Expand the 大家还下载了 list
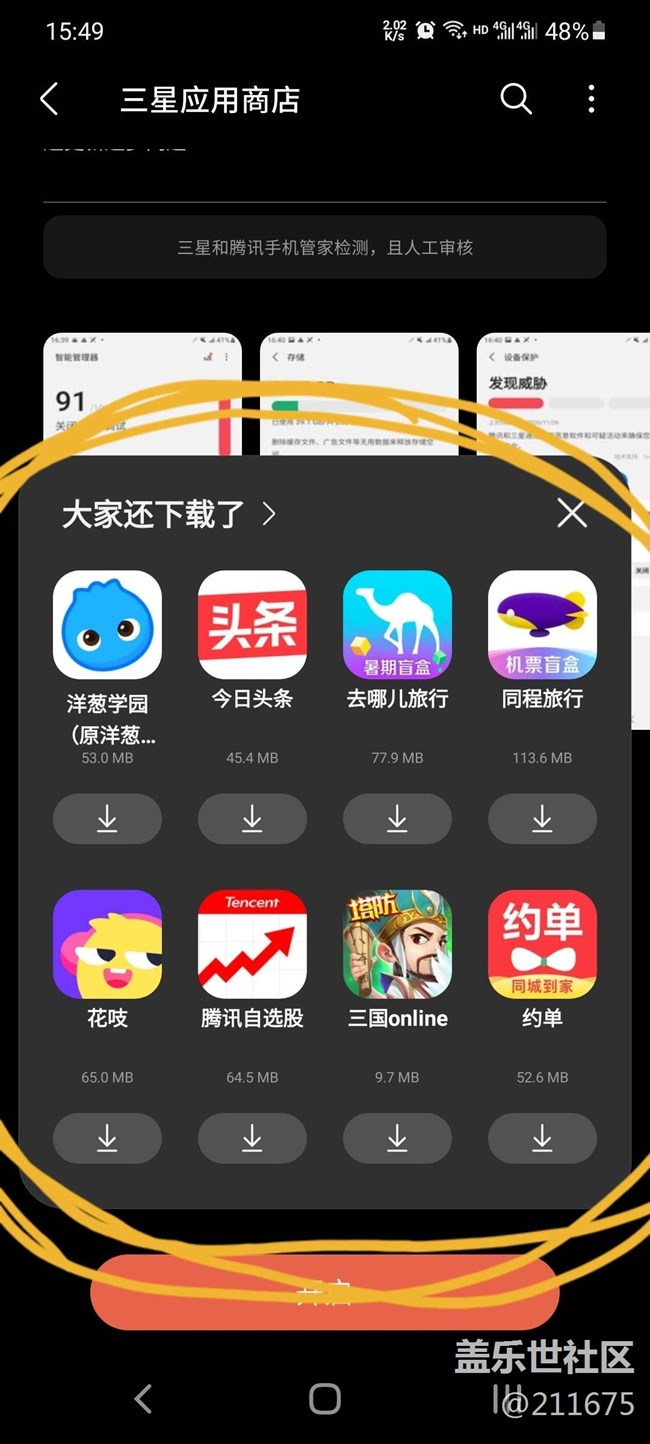Viewport: 650px width, 1444px height. pos(267,514)
